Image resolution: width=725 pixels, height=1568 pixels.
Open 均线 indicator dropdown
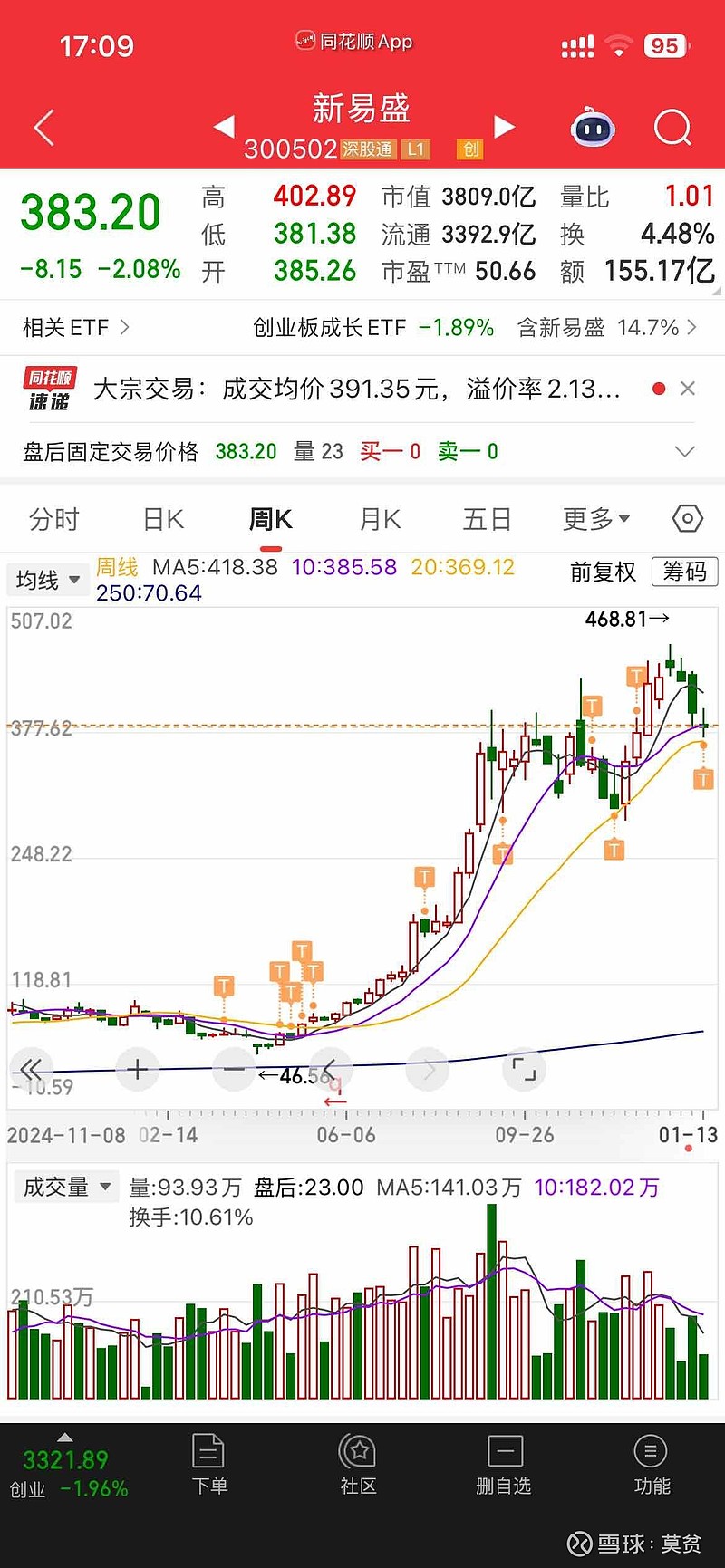(47, 579)
